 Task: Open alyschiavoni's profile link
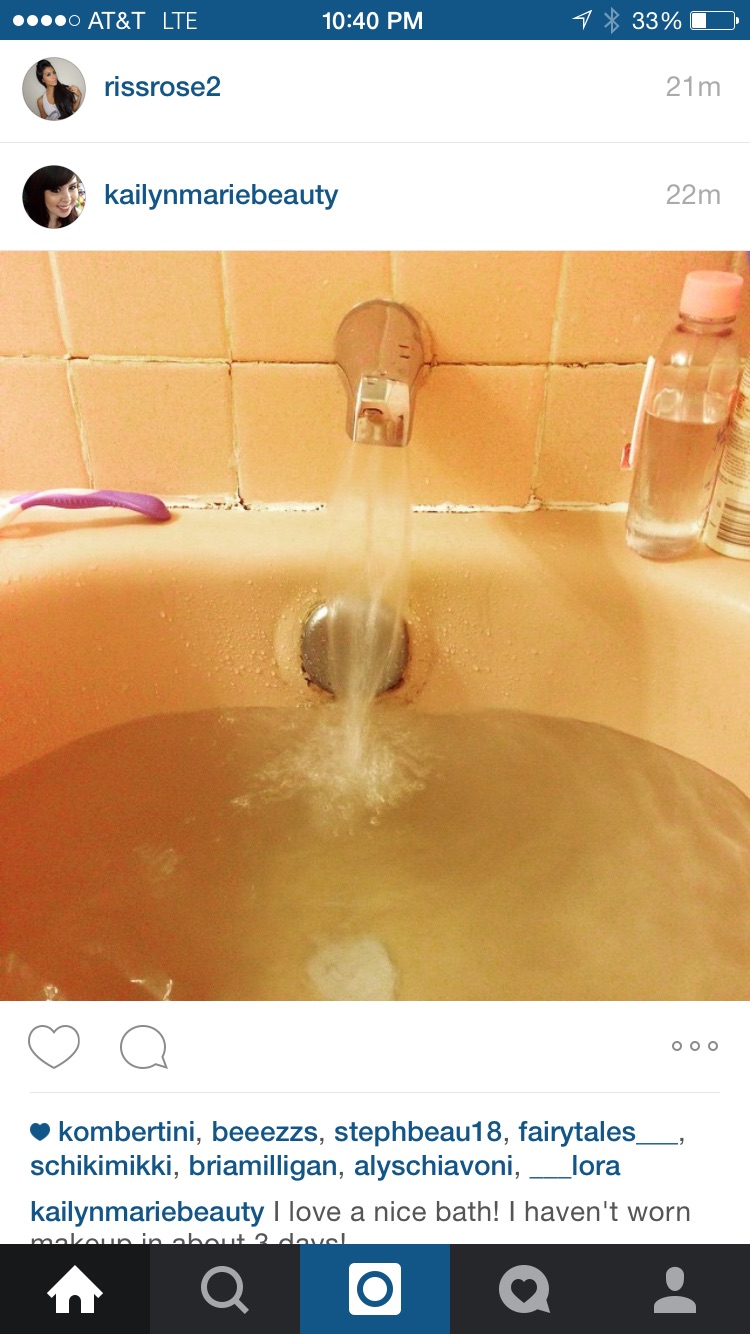click(x=434, y=1166)
